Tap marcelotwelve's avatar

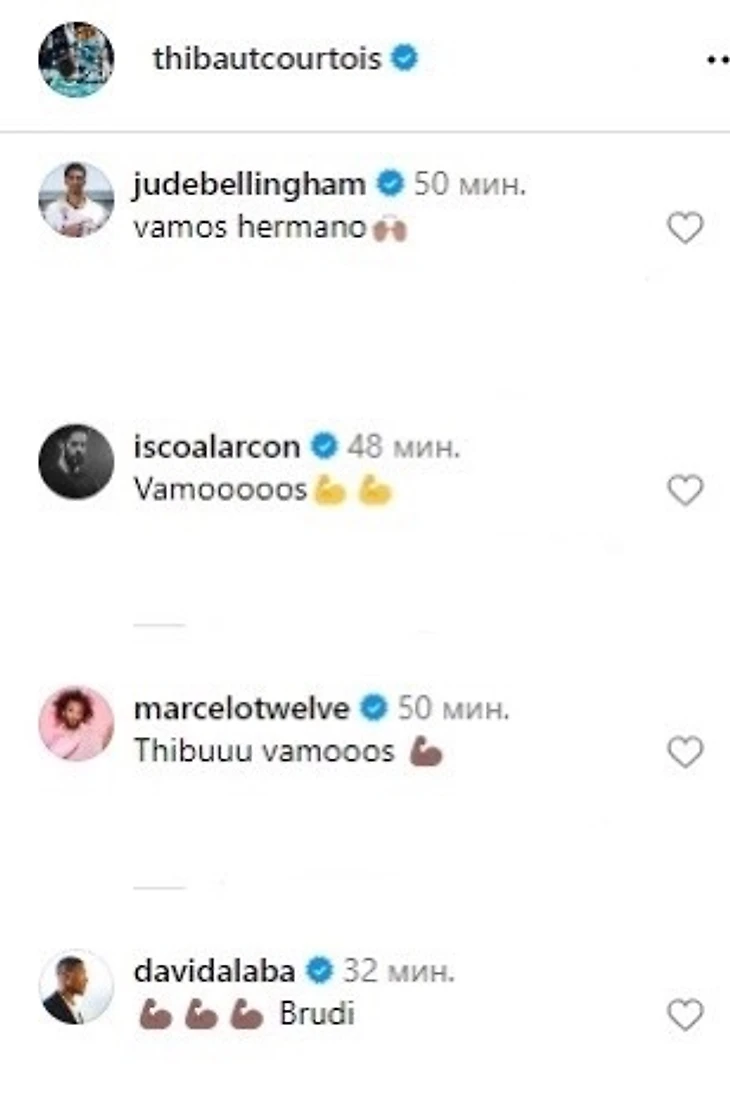pos(76,723)
